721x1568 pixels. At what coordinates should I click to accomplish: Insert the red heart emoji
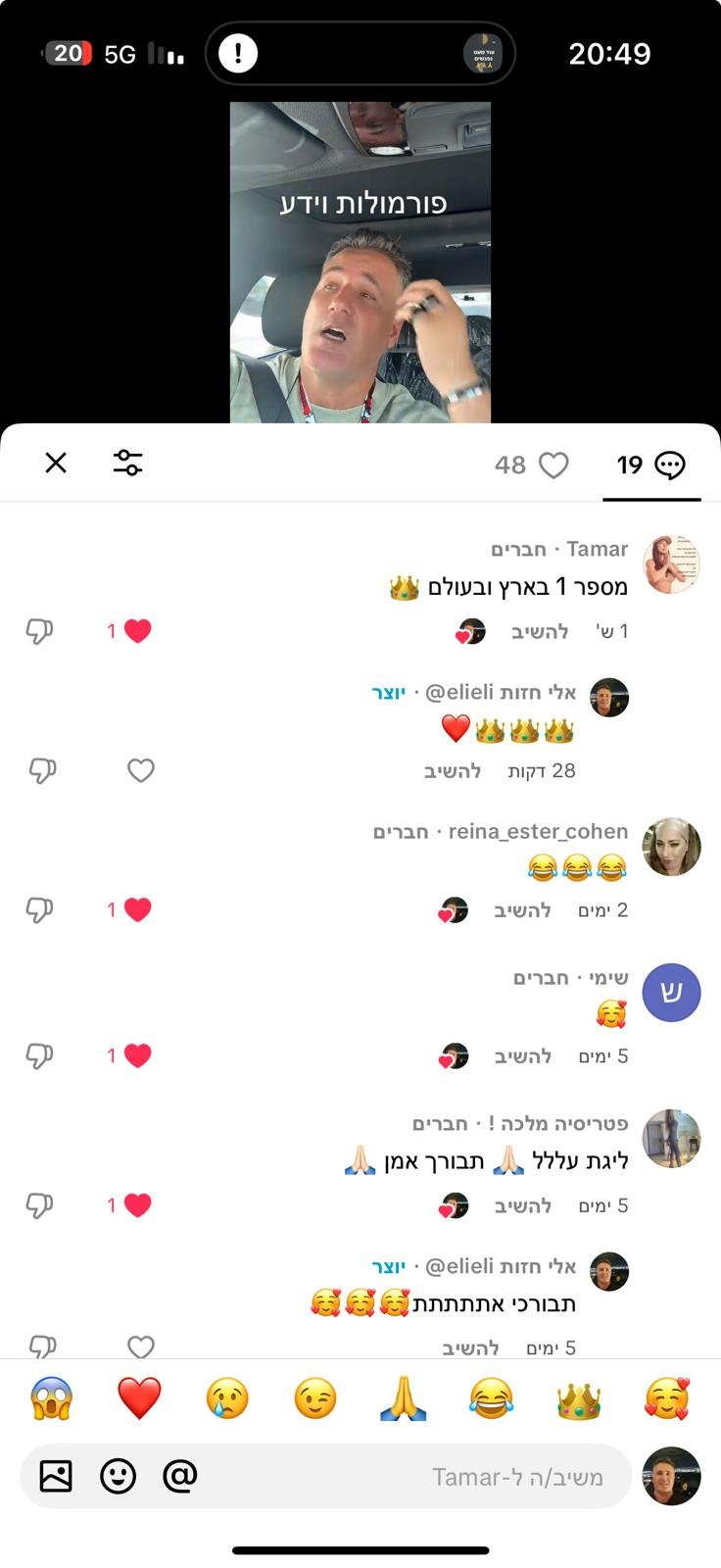139,1398
